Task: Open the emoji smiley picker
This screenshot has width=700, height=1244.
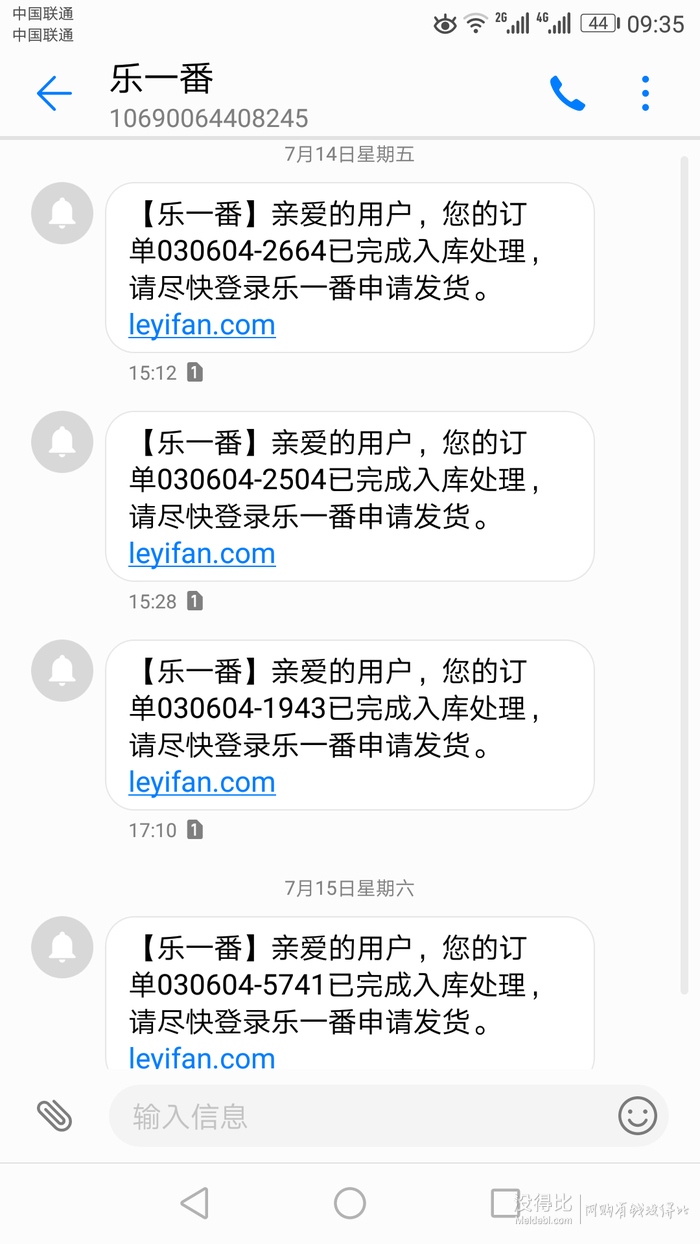Action: point(637,1115)
